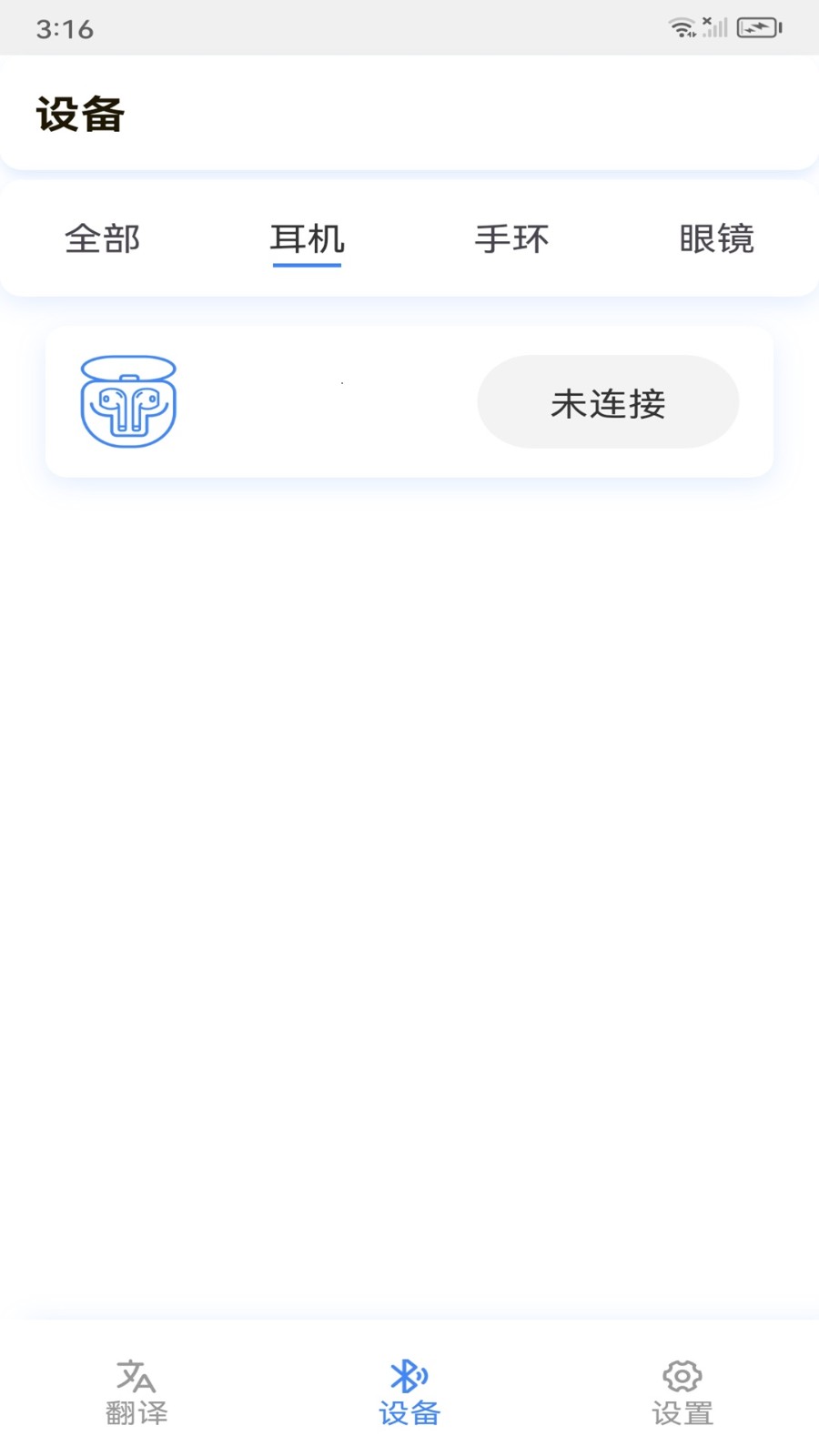819x1456 pixels.
Task: Open the 眼镜 device tab
Action: [x=716, y=239]
